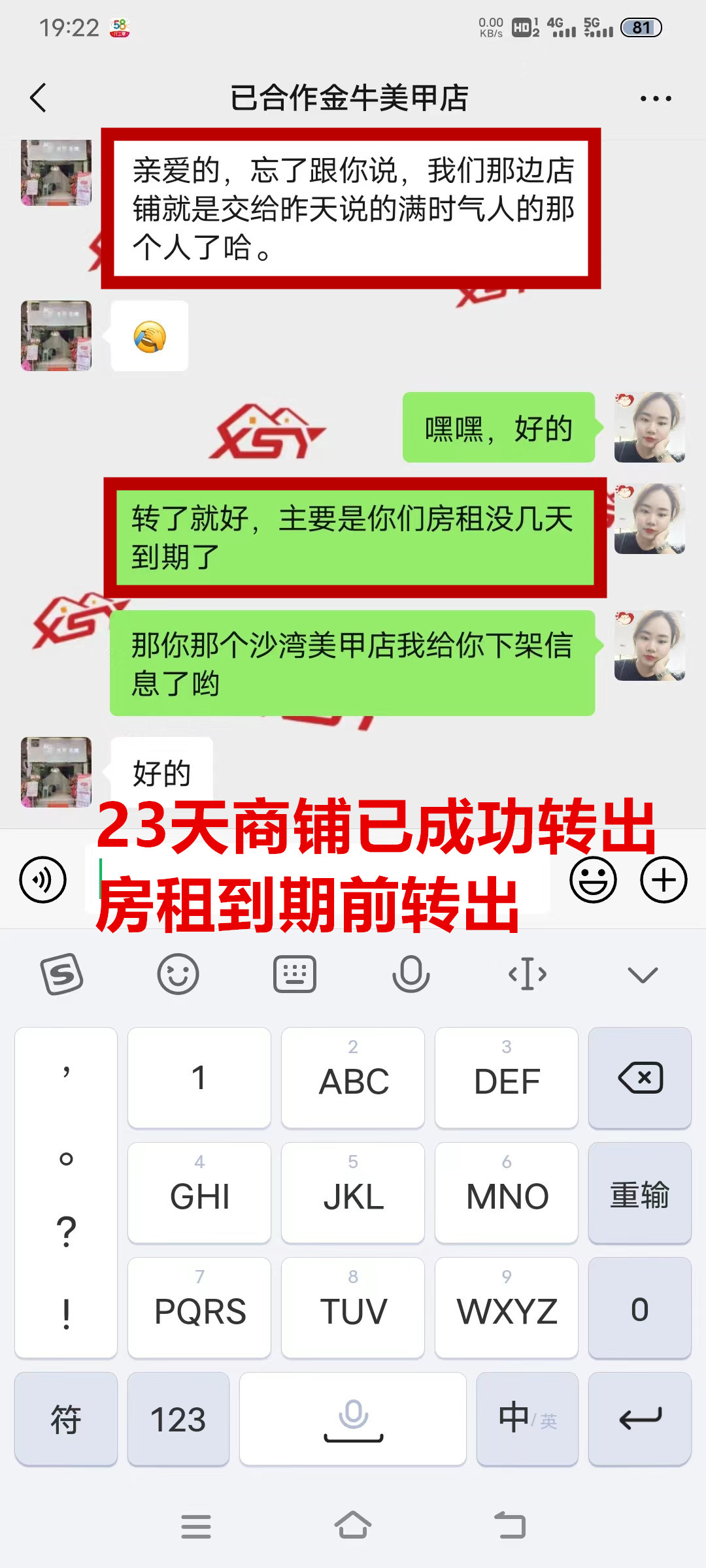Screen dimensions: 706x1568
Task: Go to the system home screen
Action: [x=353, y=1526]
